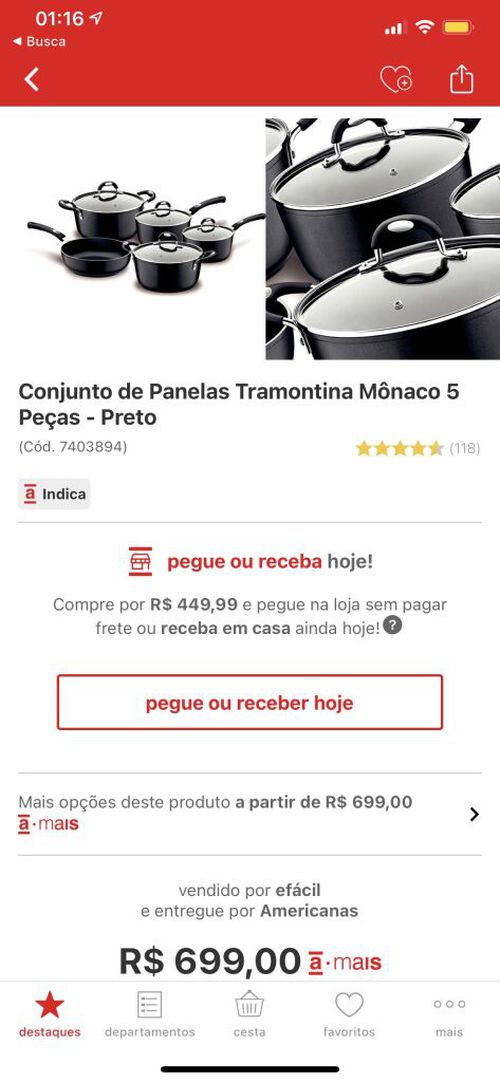Viewport: 500px width, 1082px height.
Task: Open 'Mais opções deste produto' row
Action: click(250, 814)
